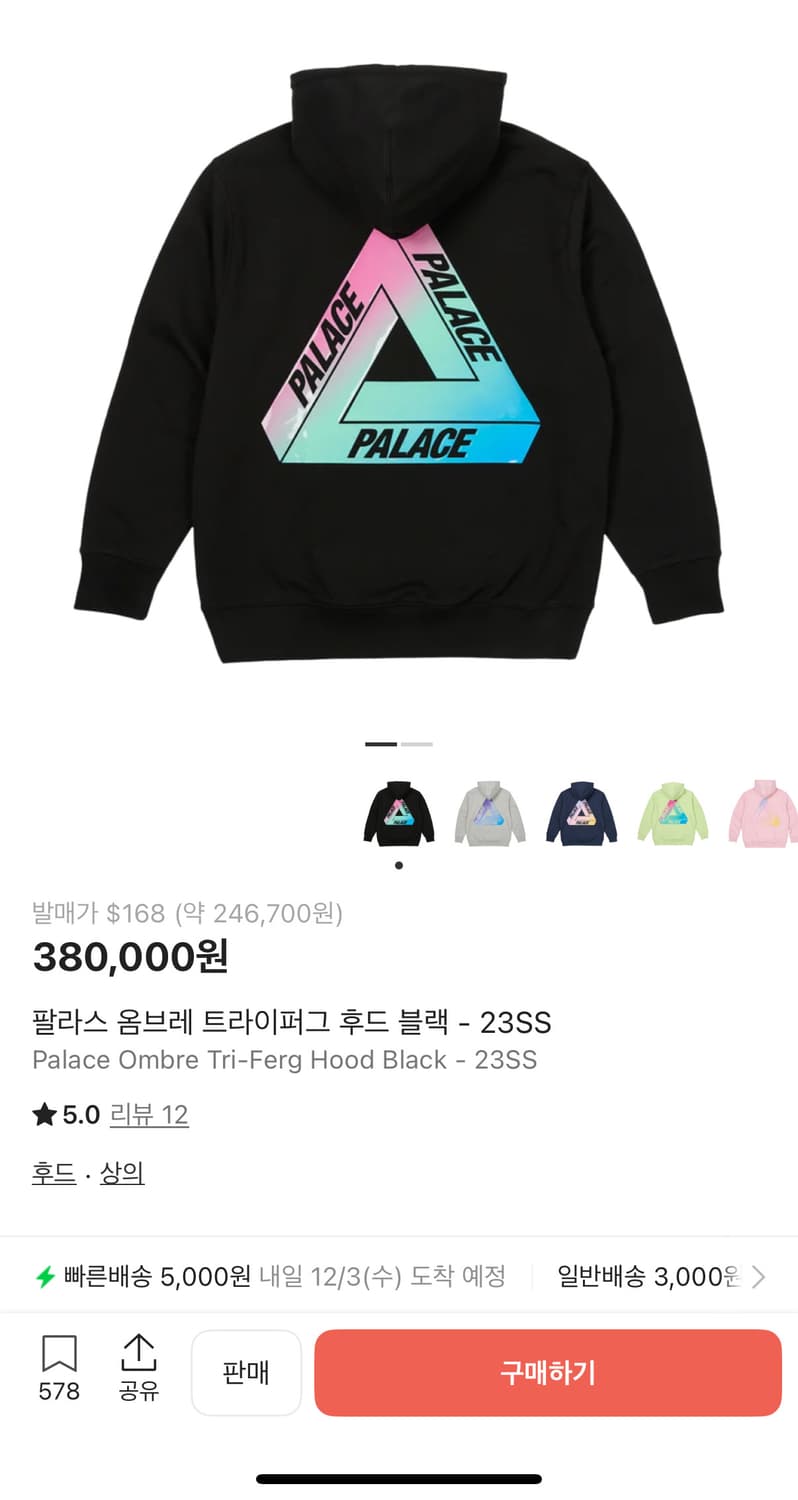The height and width of the screenshot is (1500, 798).
Task: Select the 후드 category link
Action: click(x=52, y=1171)
